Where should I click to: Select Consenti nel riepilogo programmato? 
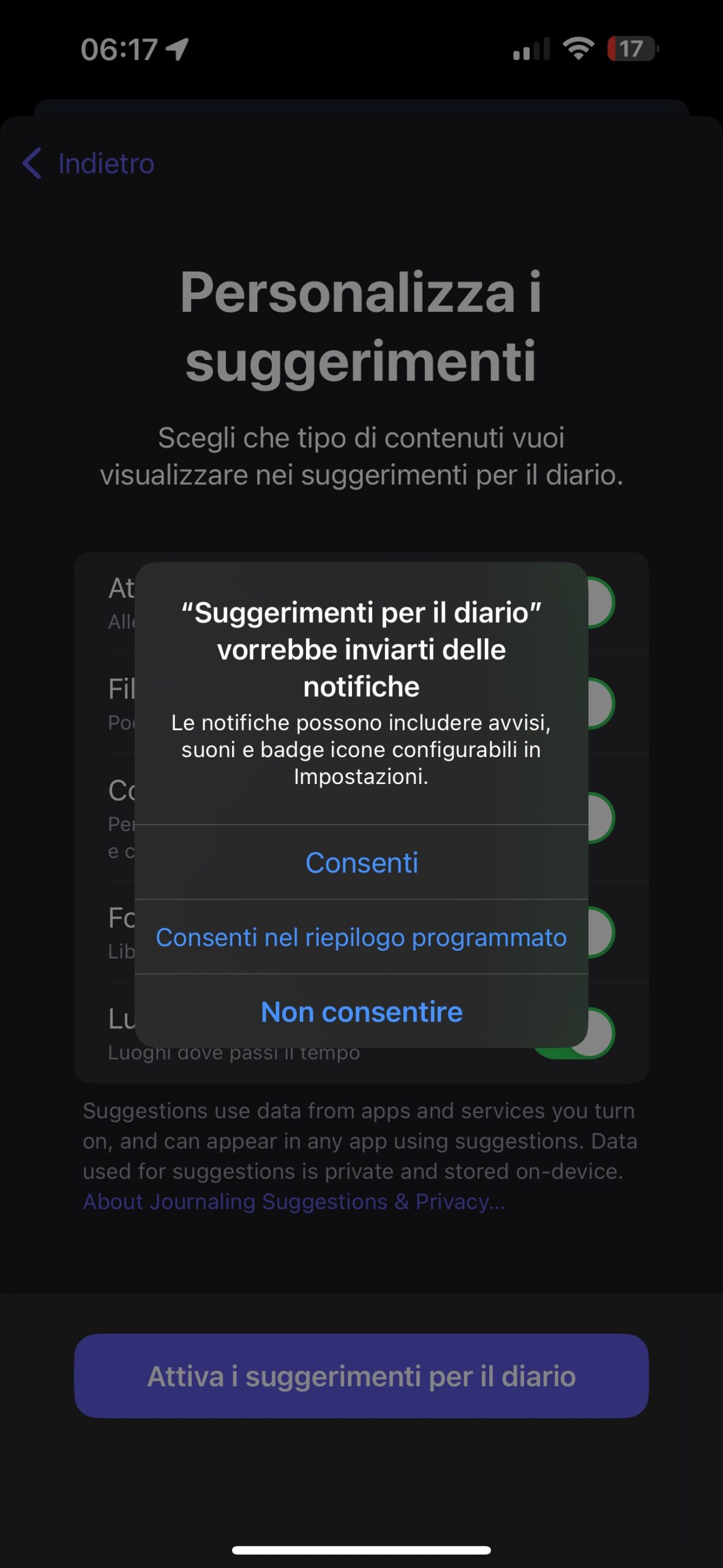point(361,937)
